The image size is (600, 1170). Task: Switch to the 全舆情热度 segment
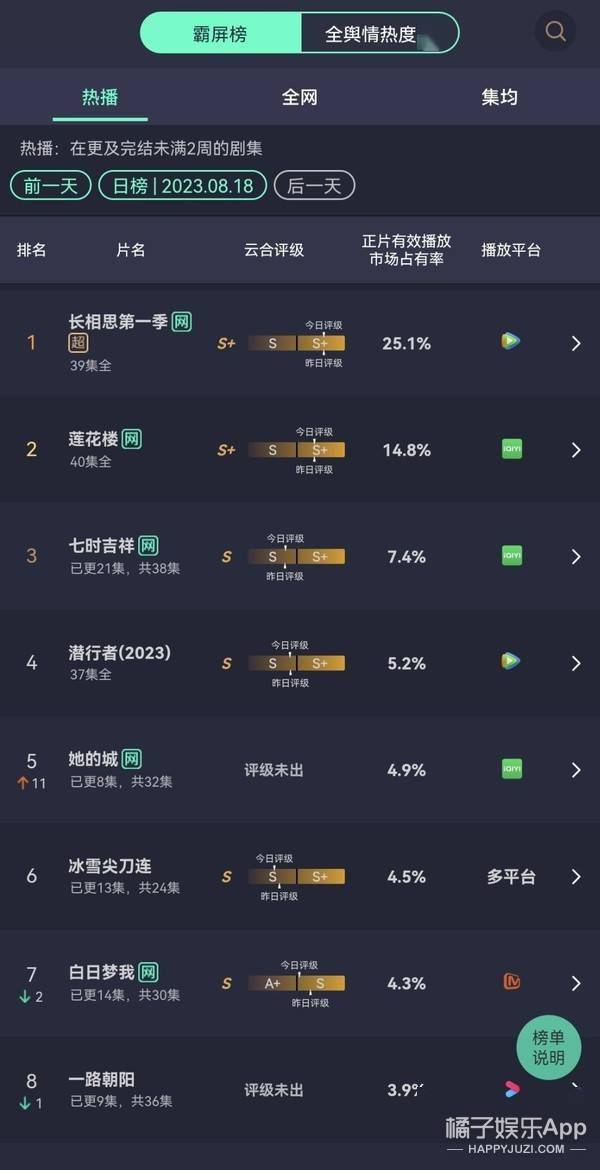[380, 33]
